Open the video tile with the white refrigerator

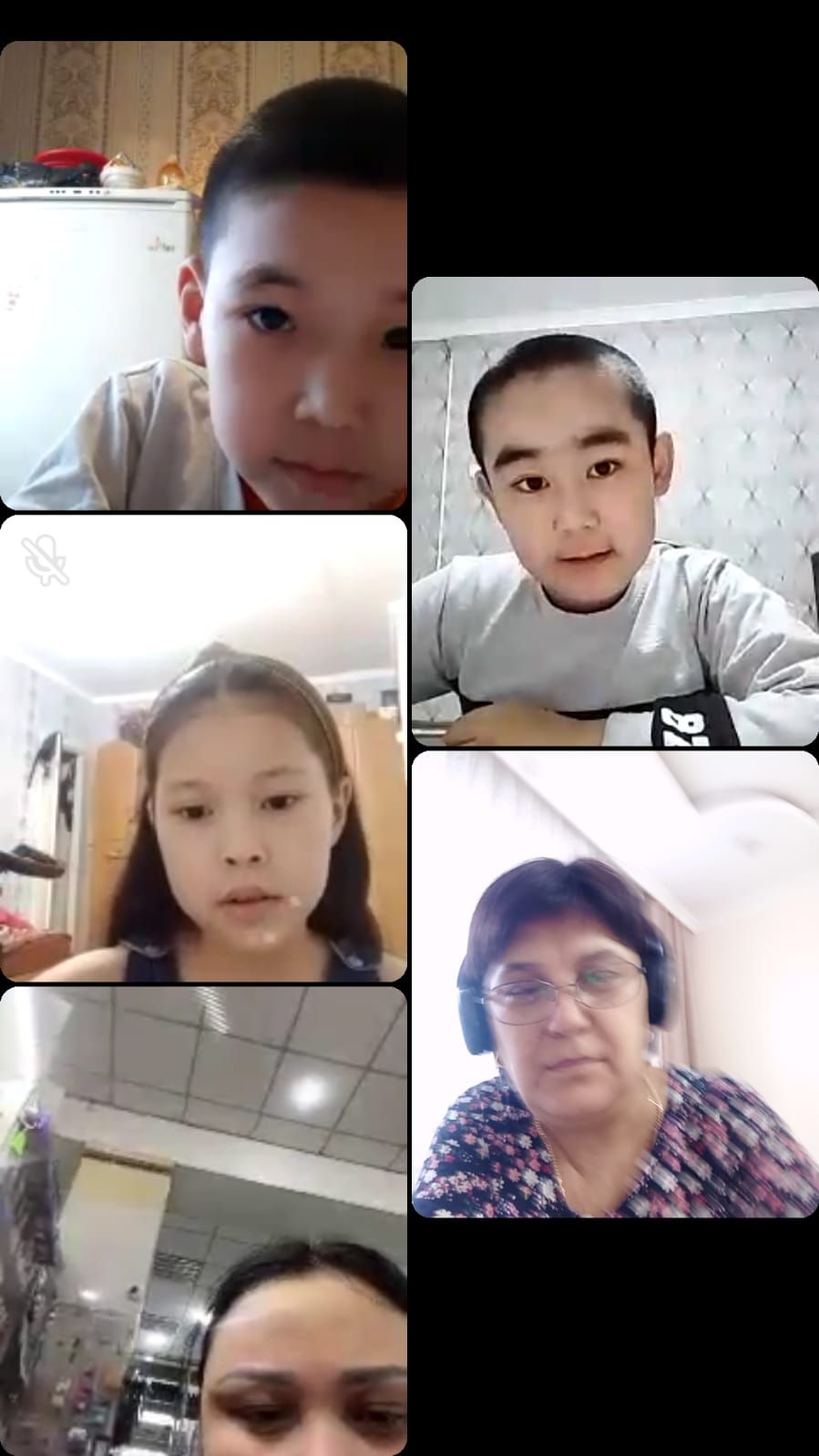[203, 275]
